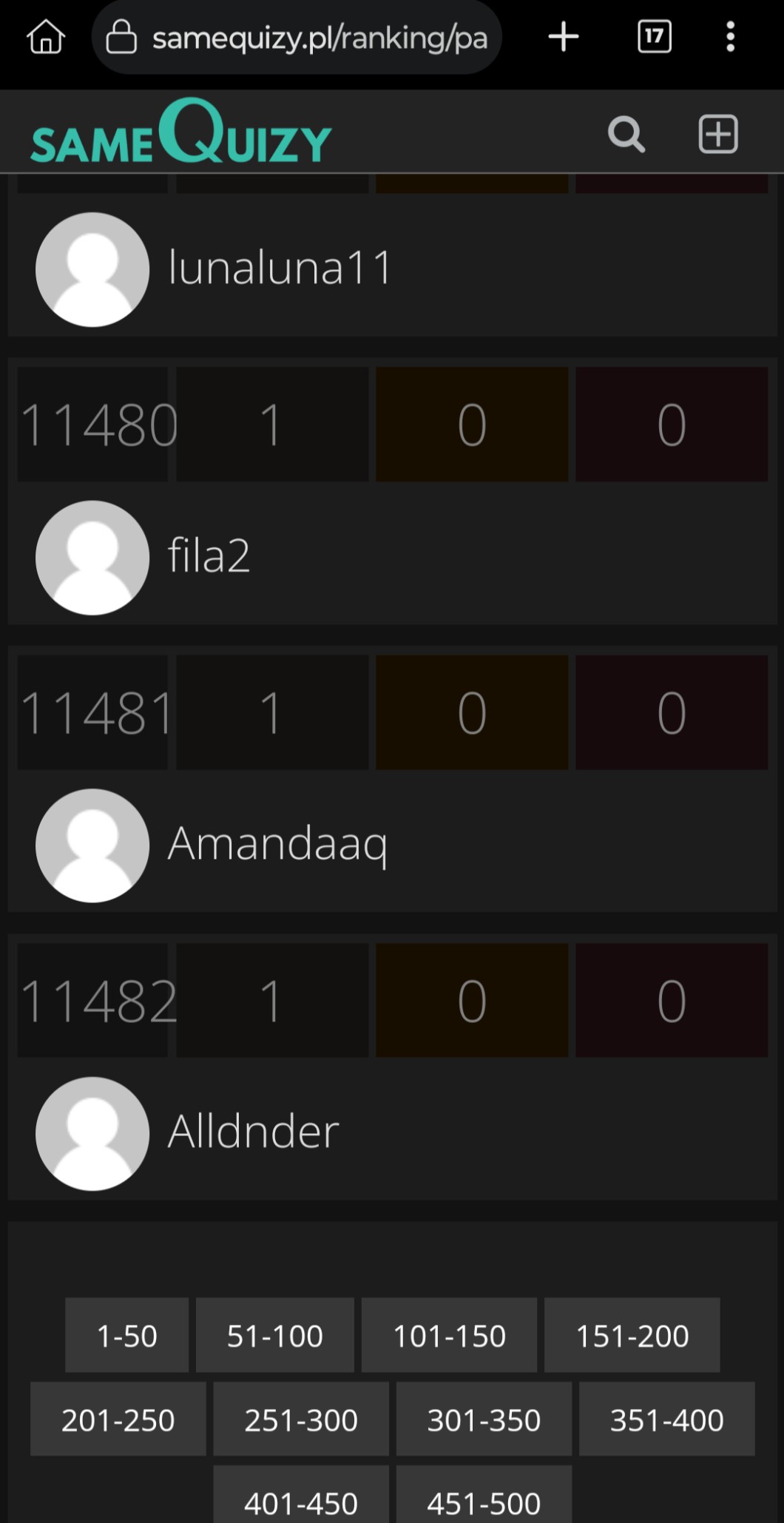Viewport: 784px width, 1523px height.
Task: View the profile of fila2
Action: point(209,556)
